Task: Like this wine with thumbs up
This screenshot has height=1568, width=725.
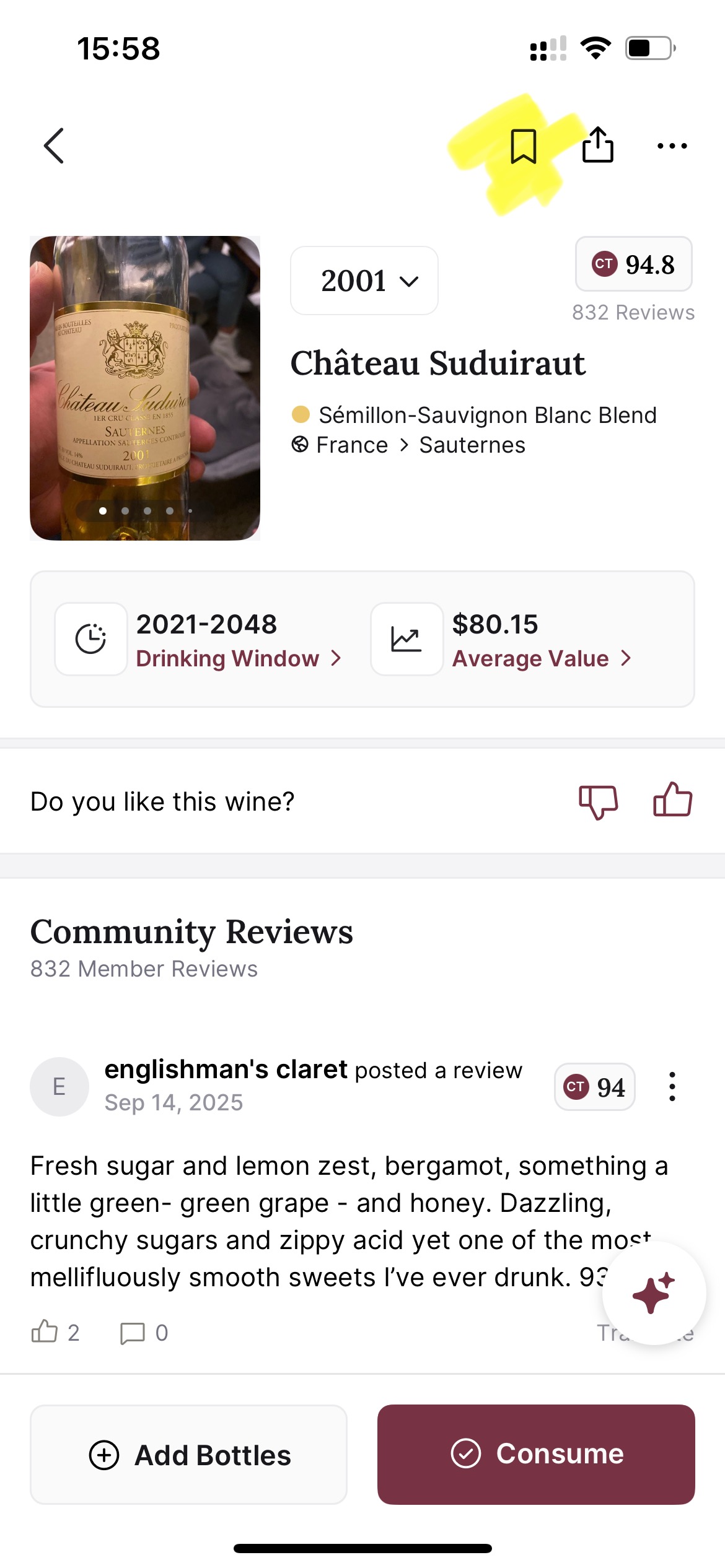Action: (x=672, y=801)
